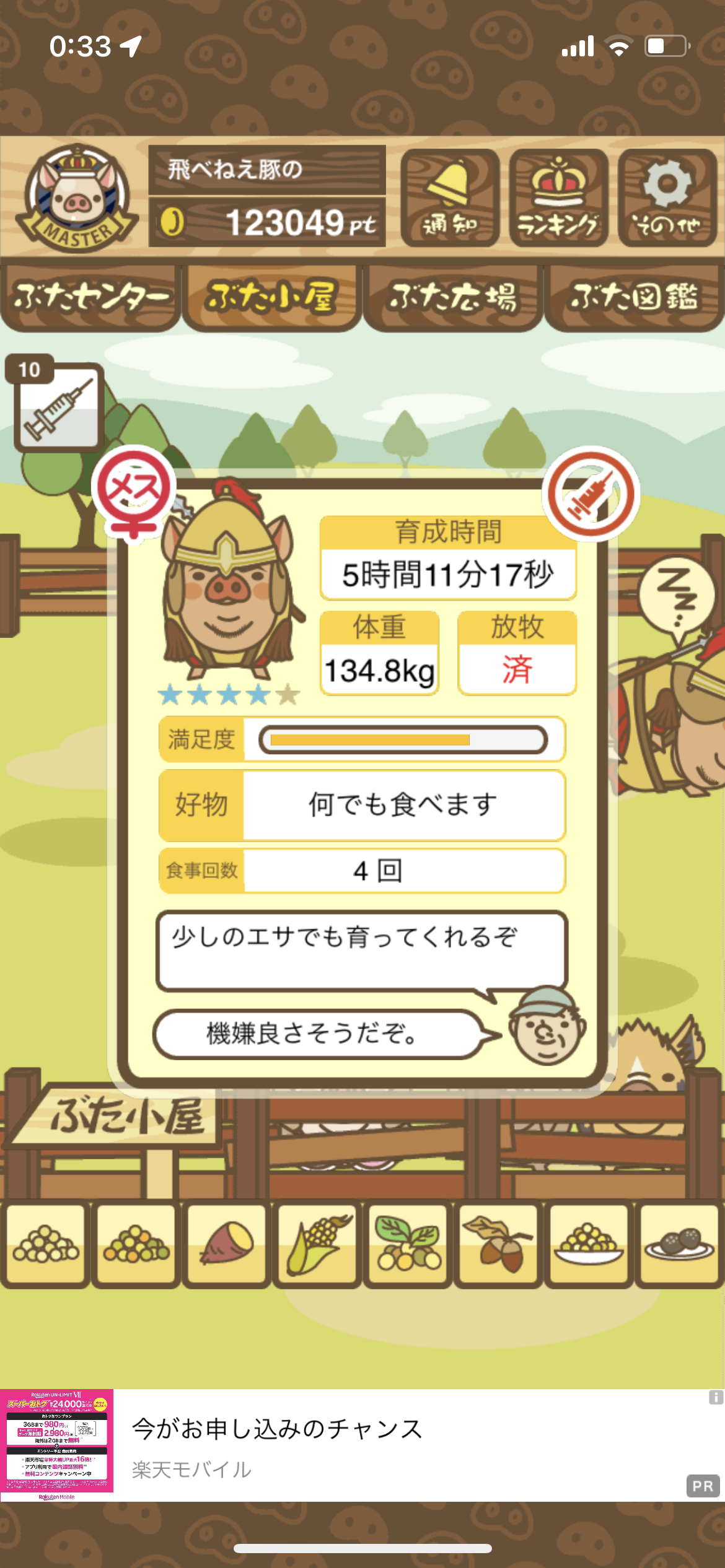Open the ランキング crown button

[x=558, y=198]
